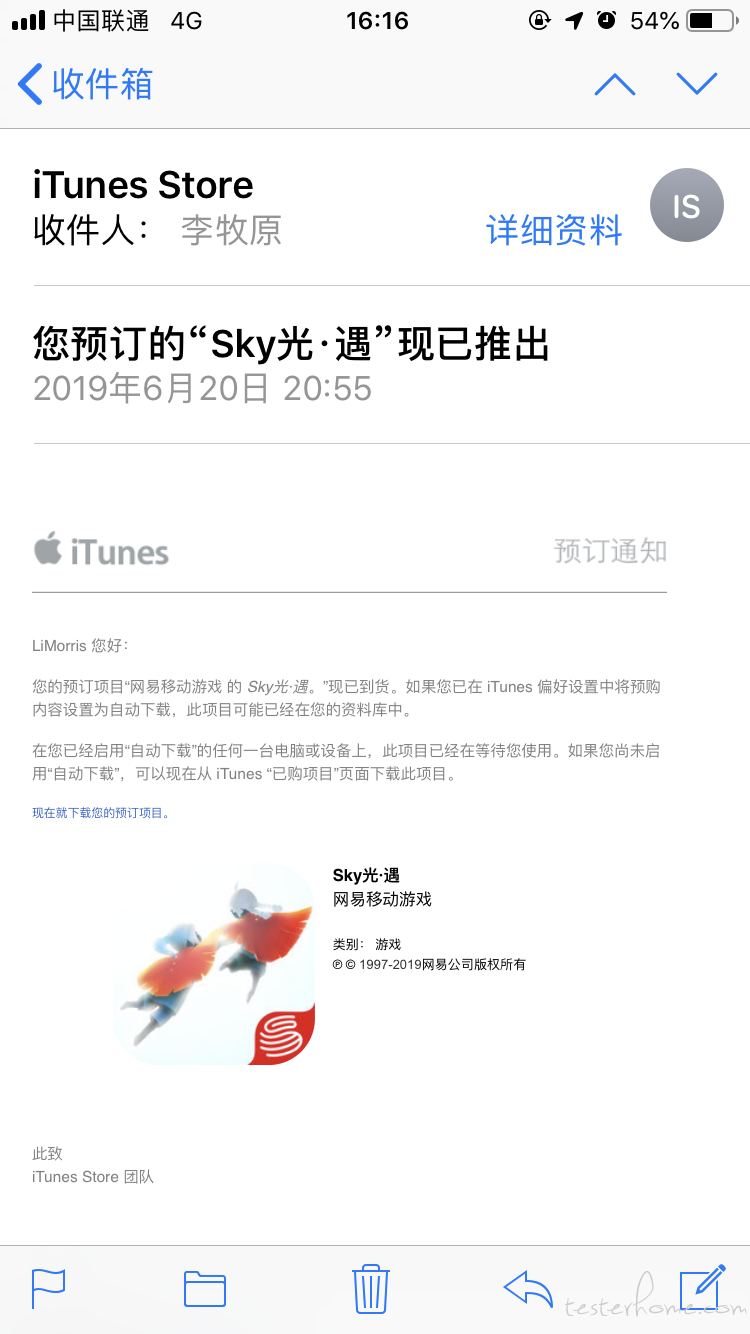Move email to a folder
This screenshot has width=750, height=1334.
[205, 1288]
